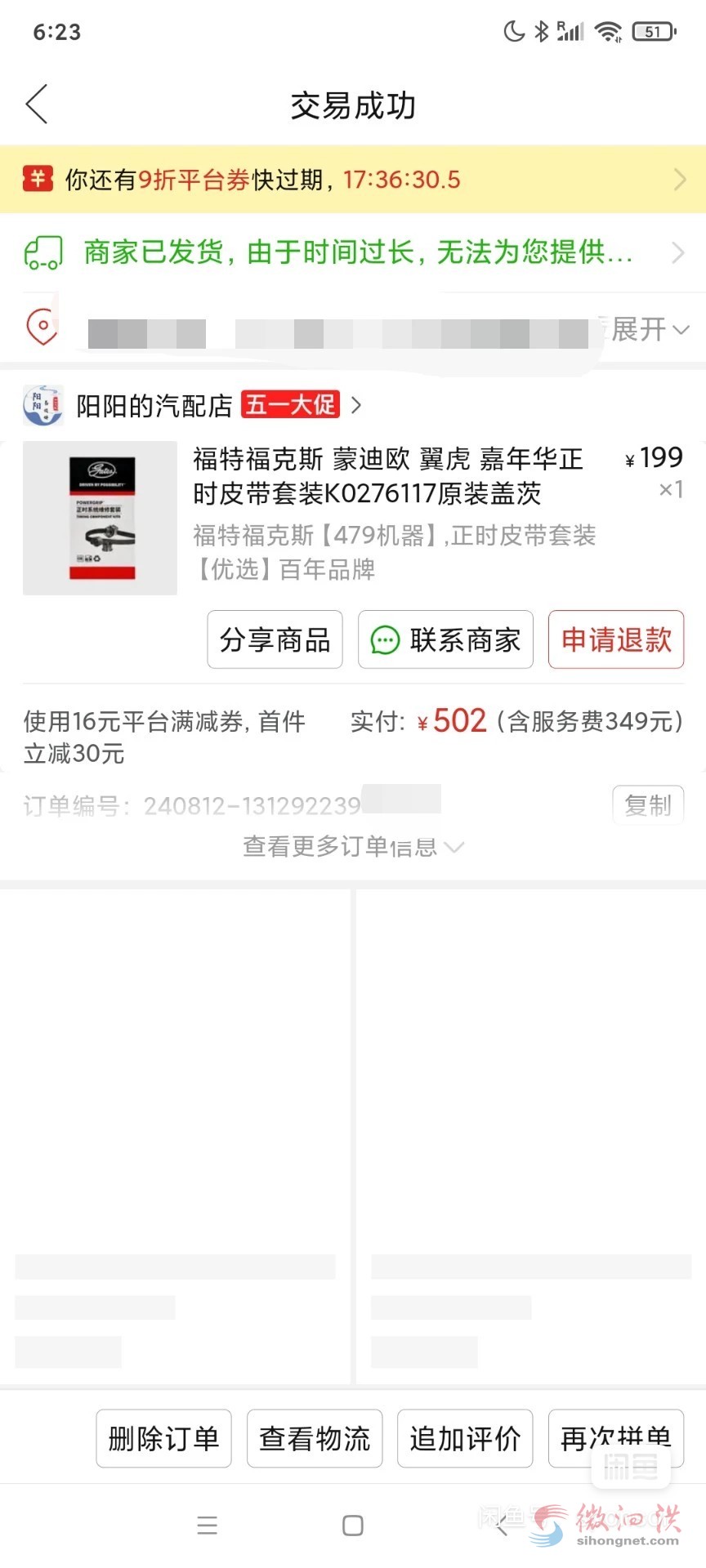Tap the 分享商品 button

coord(275,639)
